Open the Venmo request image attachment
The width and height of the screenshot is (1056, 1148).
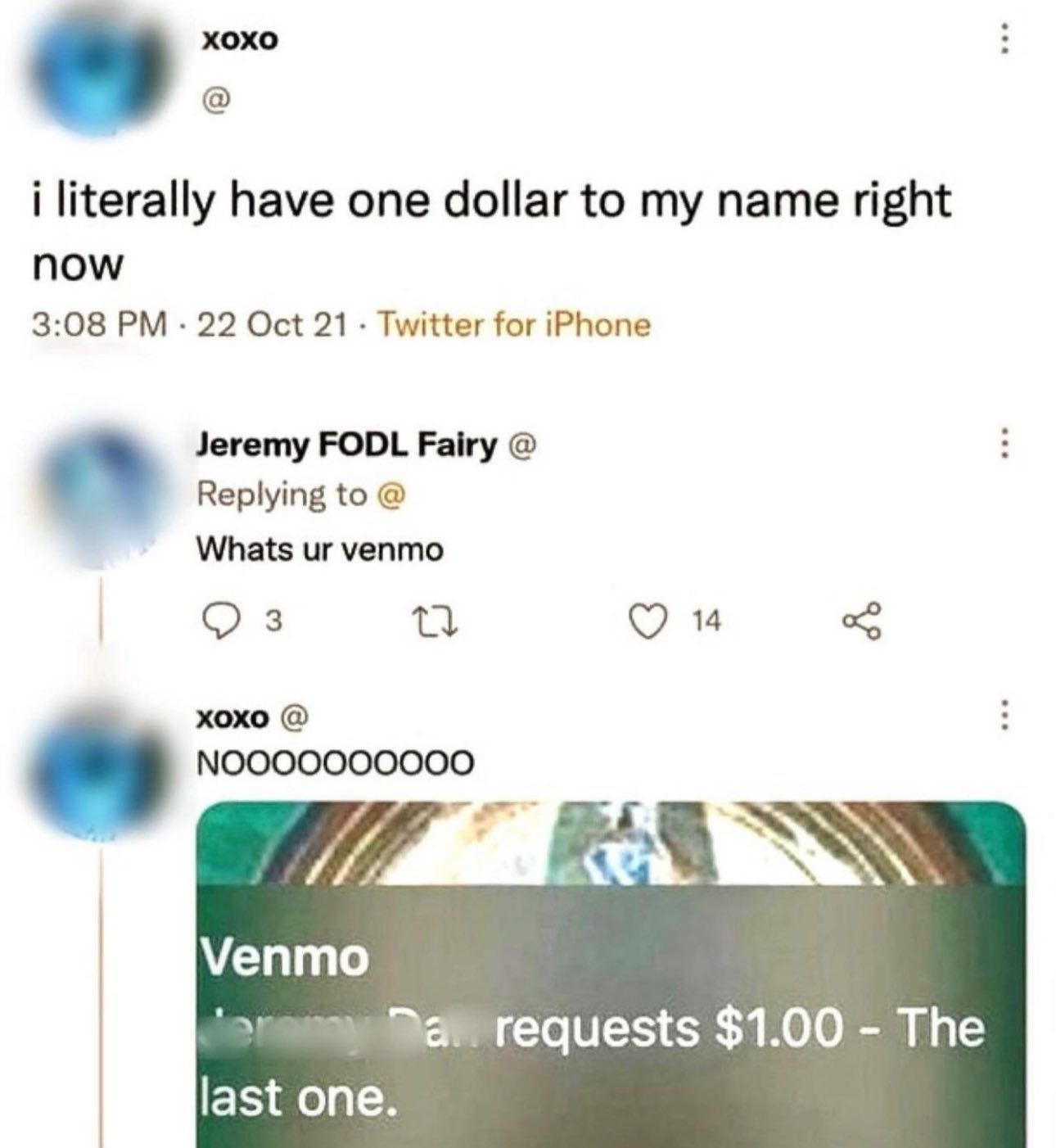click(610, 974)
